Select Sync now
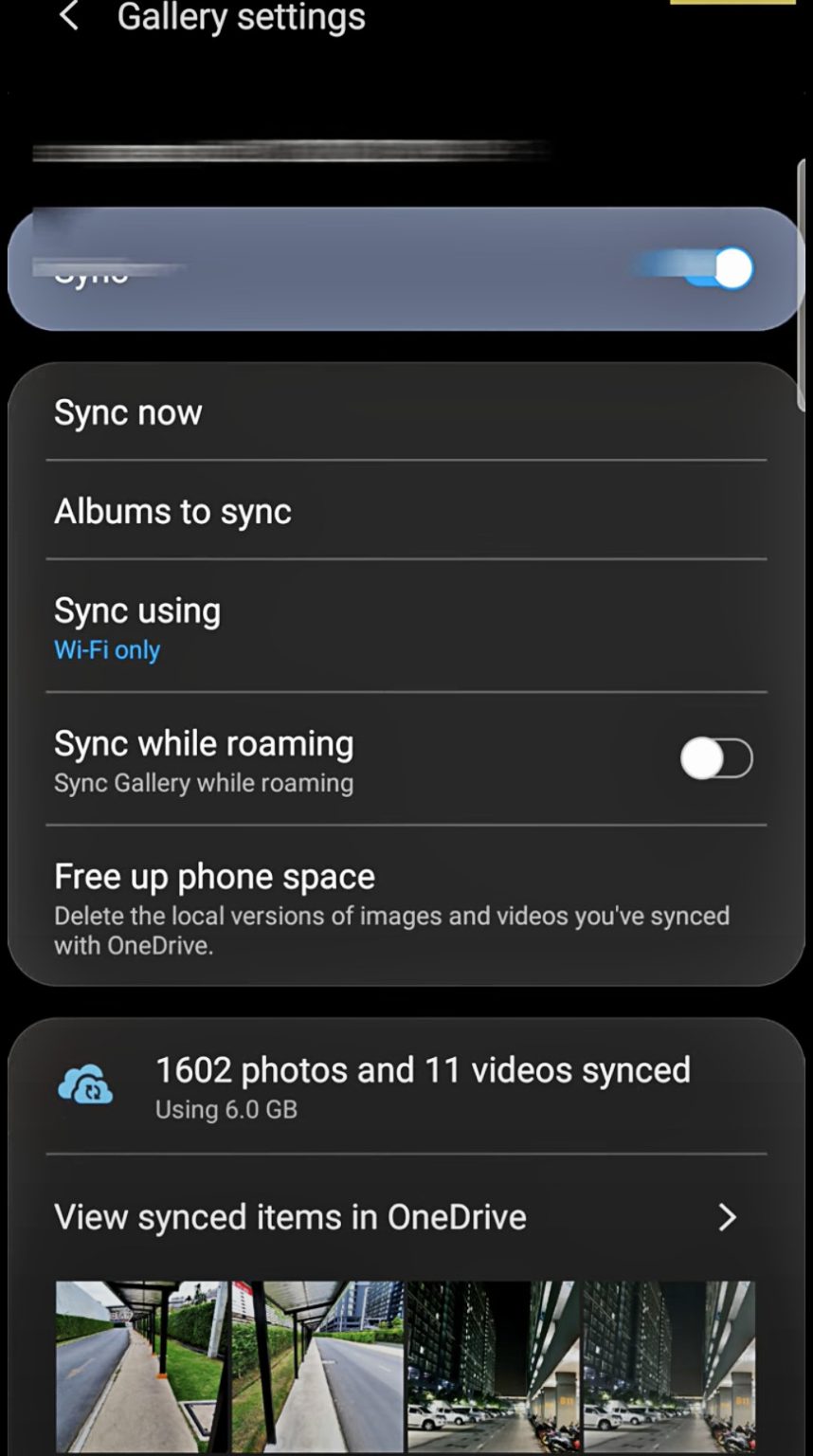 click(x=128, y=412)
